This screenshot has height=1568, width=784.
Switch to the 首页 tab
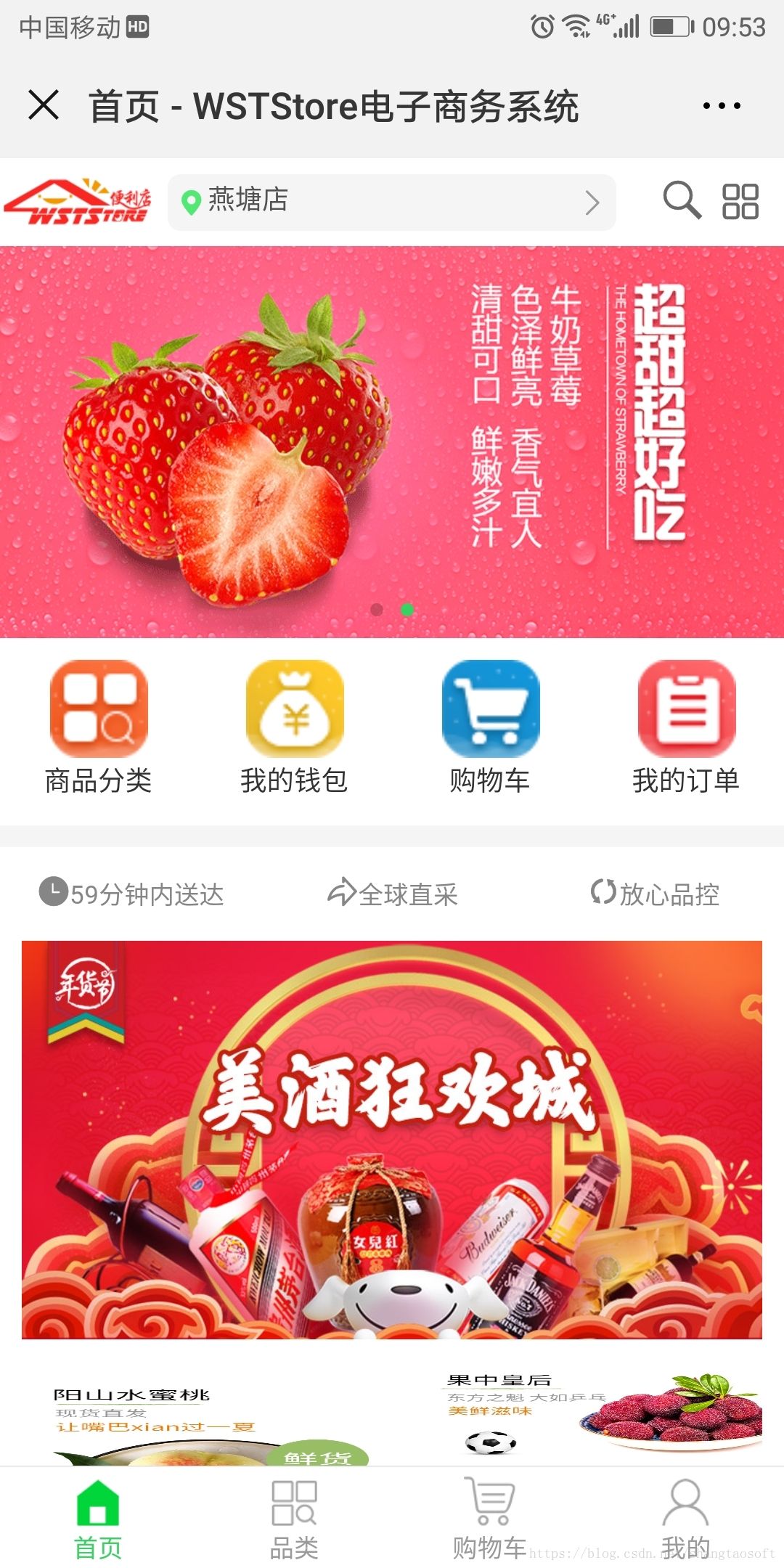tap(98, 1519)
